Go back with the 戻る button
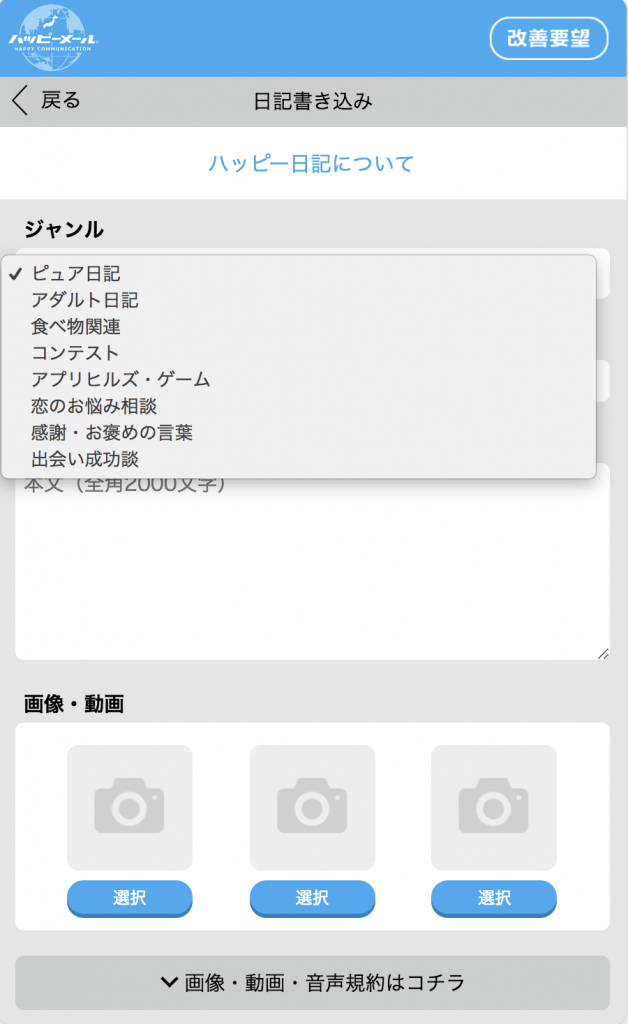Viewport: 628px width, 1024px height. pos(47,101)
